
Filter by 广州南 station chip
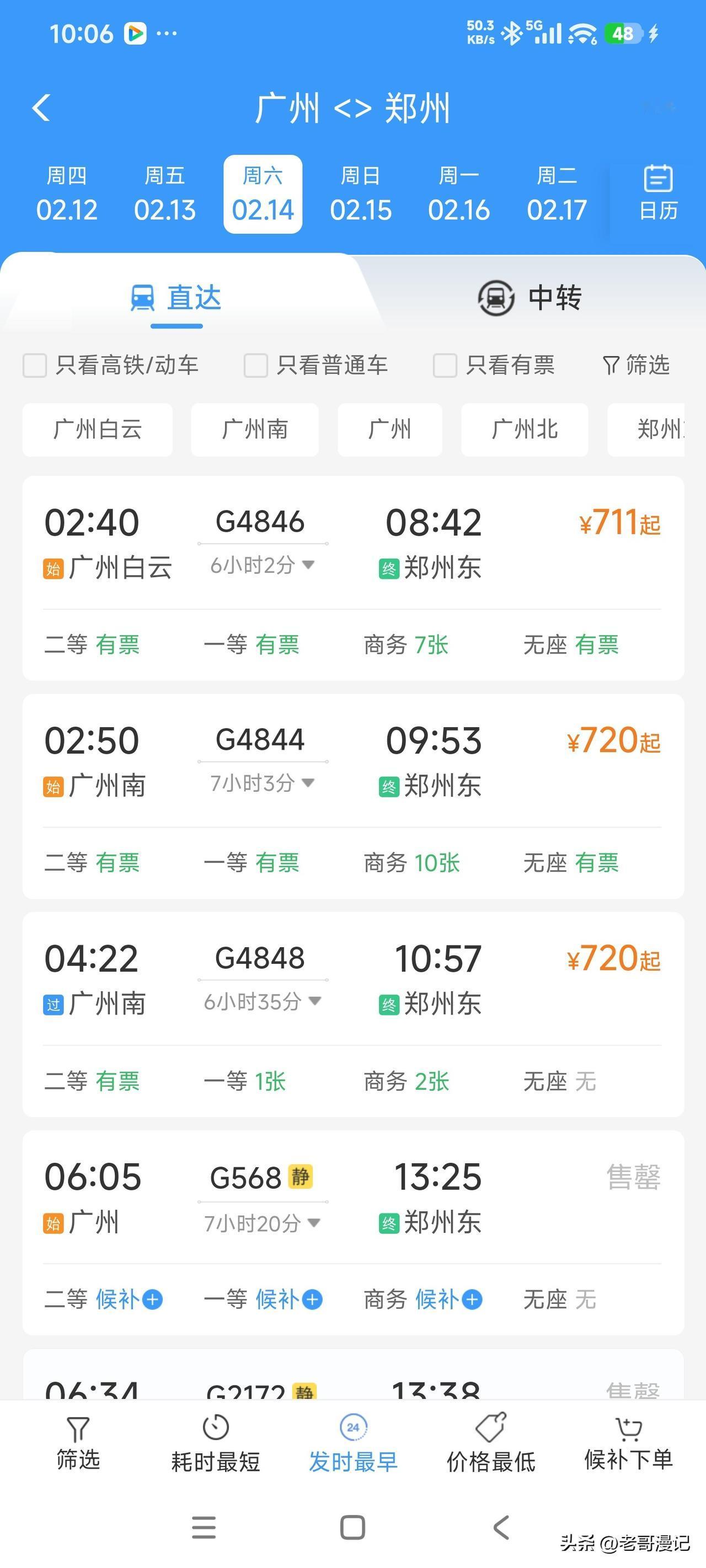(255, 429)
